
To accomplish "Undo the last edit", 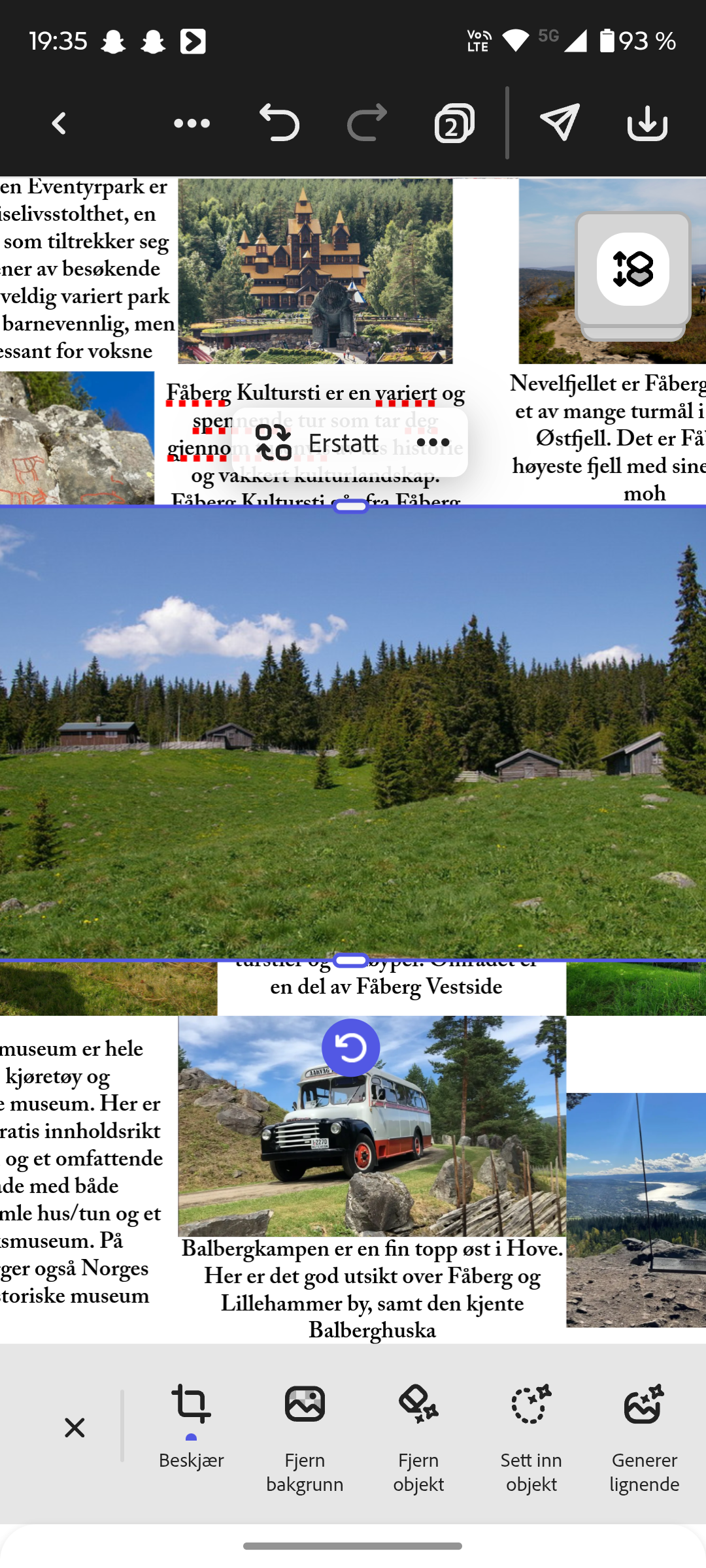I will [x=280, y=123].
